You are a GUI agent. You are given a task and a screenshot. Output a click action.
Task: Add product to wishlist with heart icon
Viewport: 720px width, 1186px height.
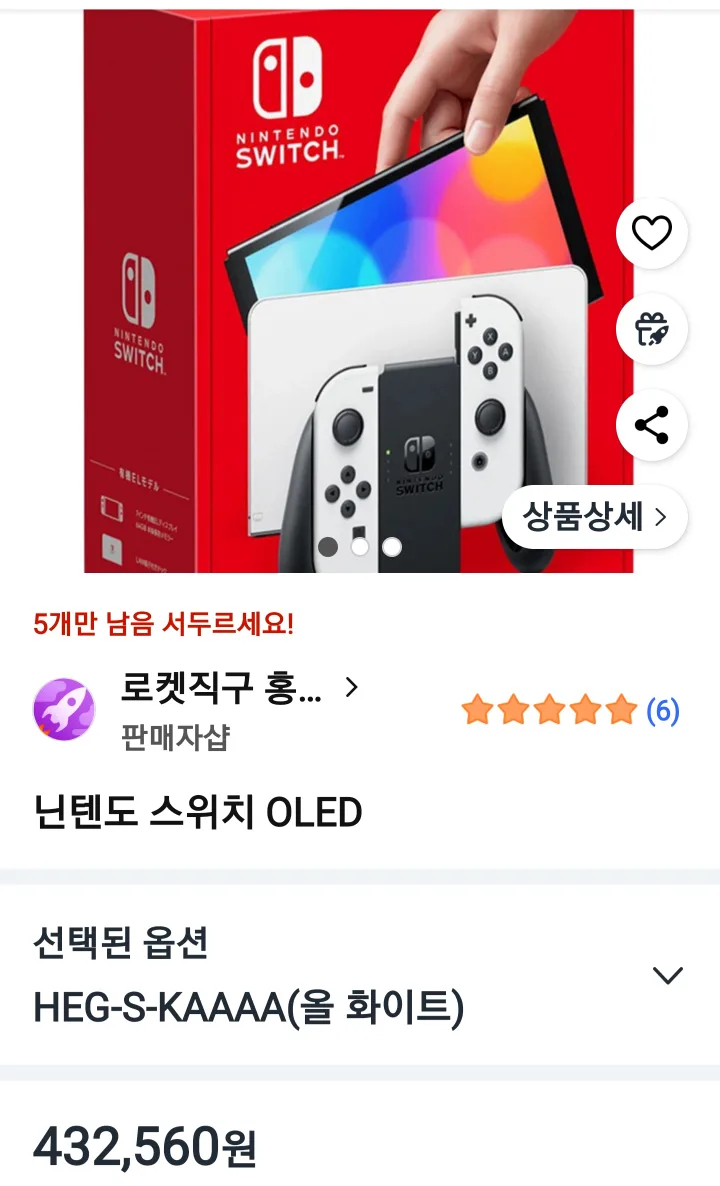click(x=652, y=233)
